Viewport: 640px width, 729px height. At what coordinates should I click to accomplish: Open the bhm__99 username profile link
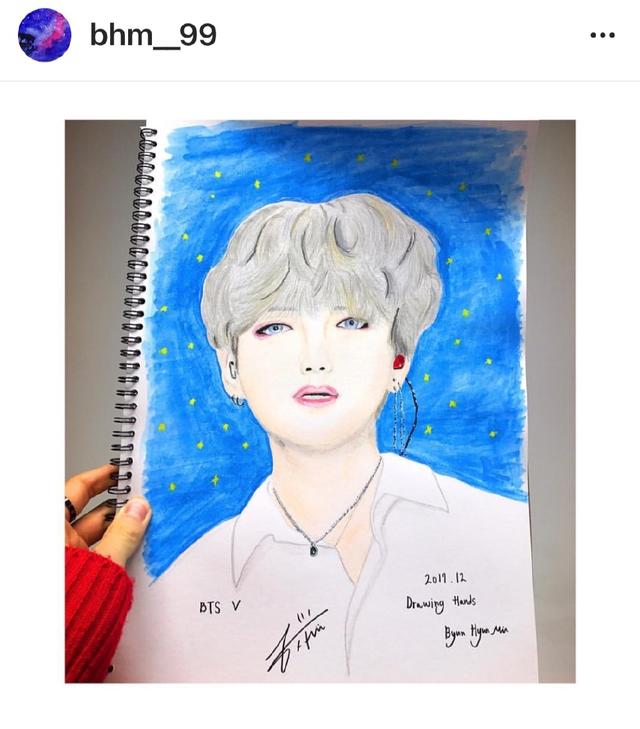click(x=152, y=35)
